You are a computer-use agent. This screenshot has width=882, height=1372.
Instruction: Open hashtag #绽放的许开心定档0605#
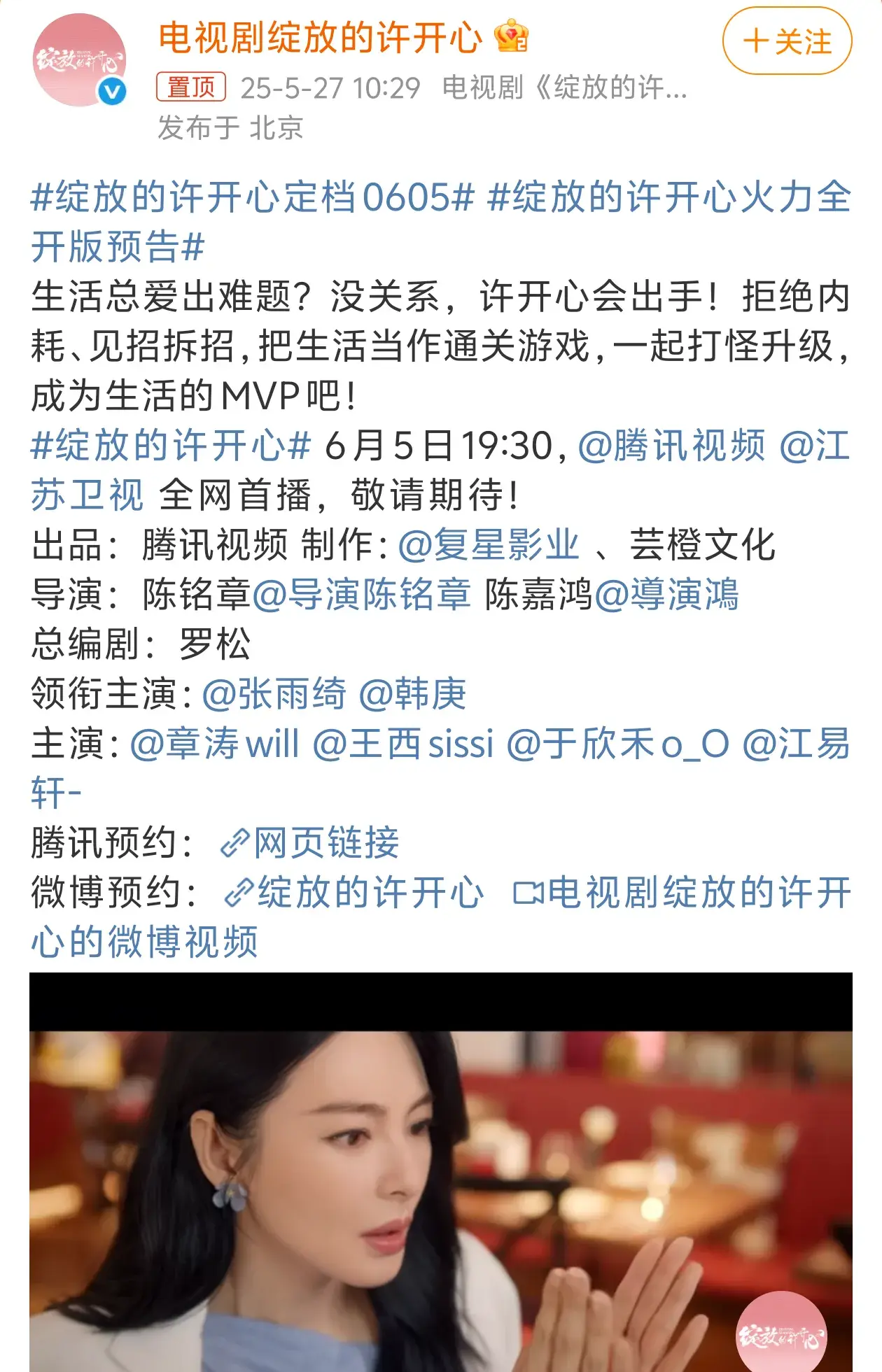click(x=252, y=197)
